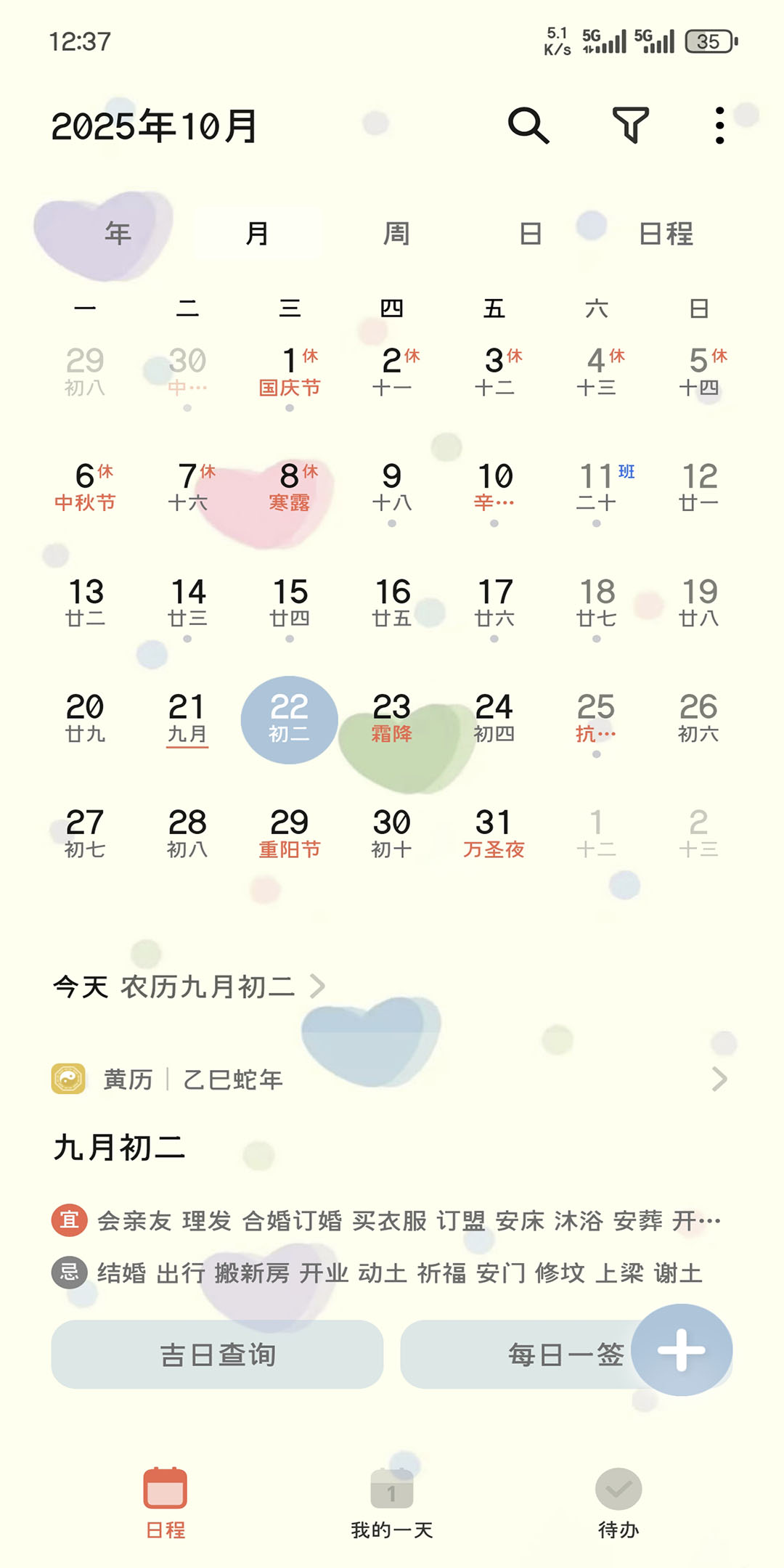Select October 6 中秋节 date
784x1568 pixels.
pos(85,488)
